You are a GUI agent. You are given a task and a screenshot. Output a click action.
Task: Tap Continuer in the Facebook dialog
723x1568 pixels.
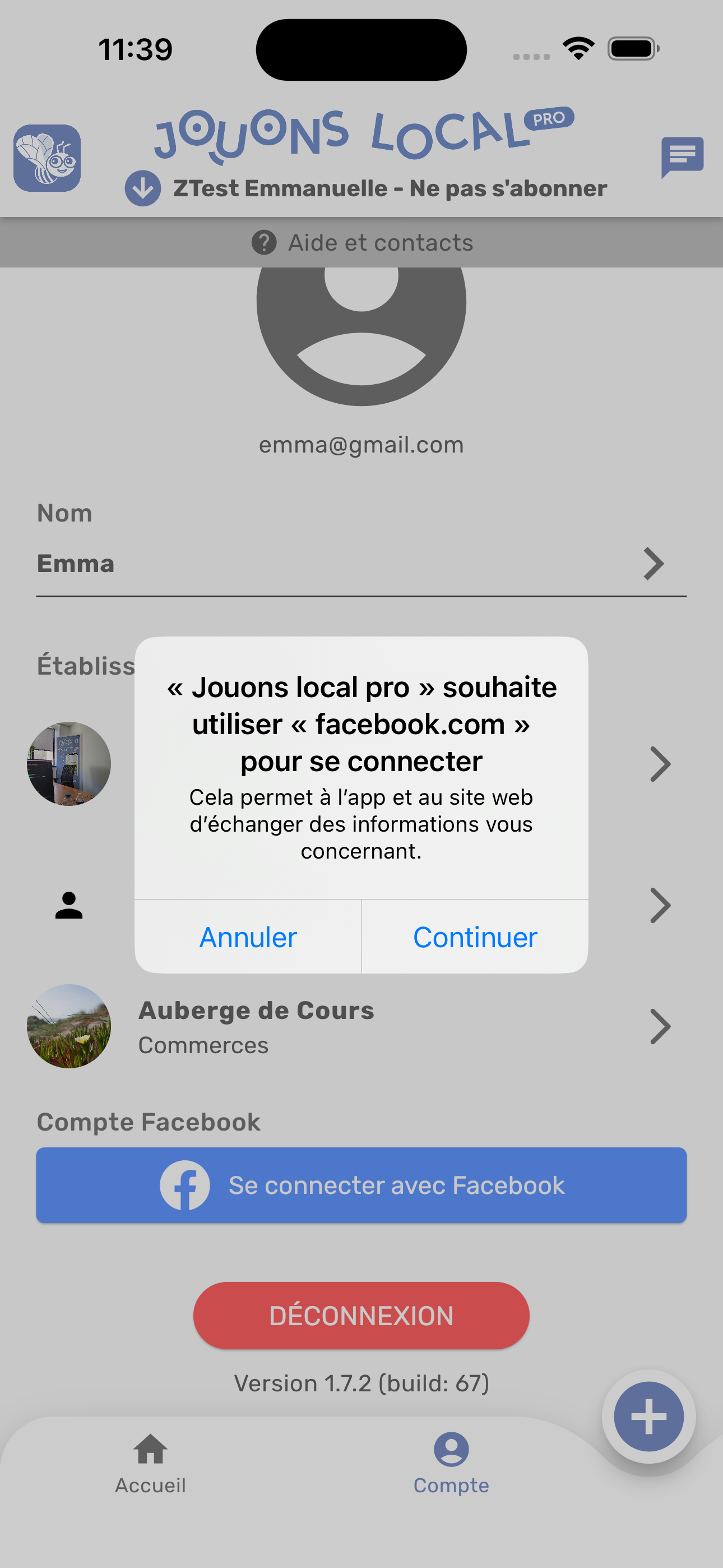pyautogui.click(x=475, y=937)
